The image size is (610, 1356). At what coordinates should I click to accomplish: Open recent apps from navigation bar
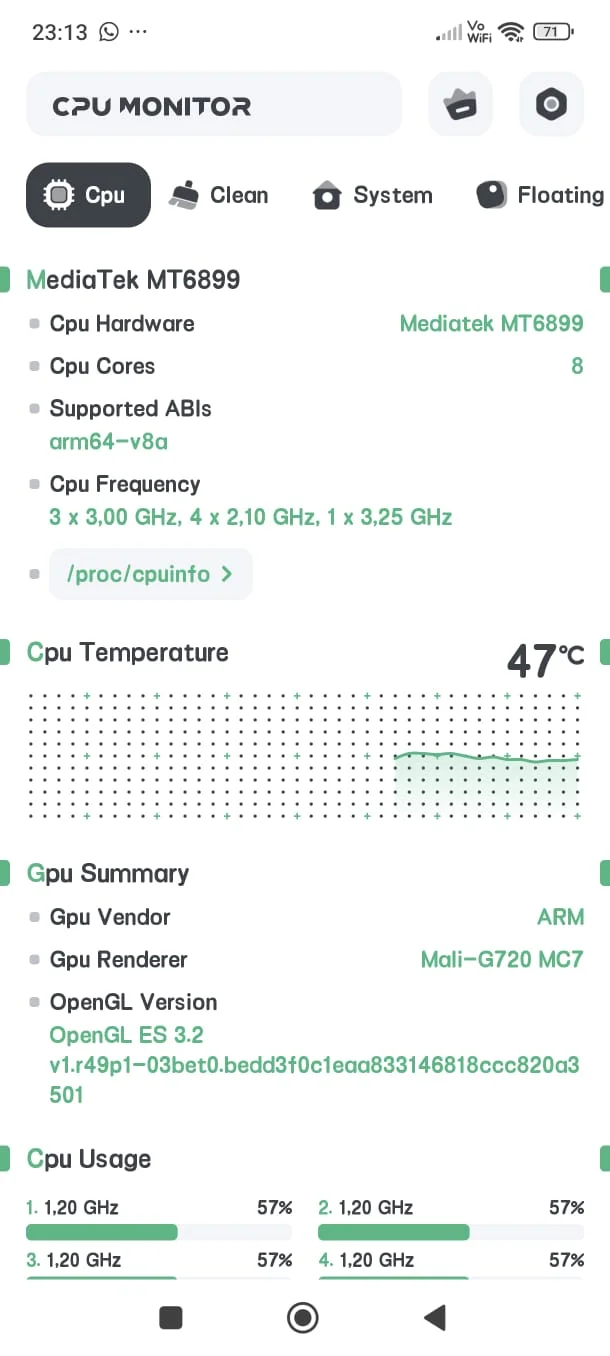coord(171,1318)
